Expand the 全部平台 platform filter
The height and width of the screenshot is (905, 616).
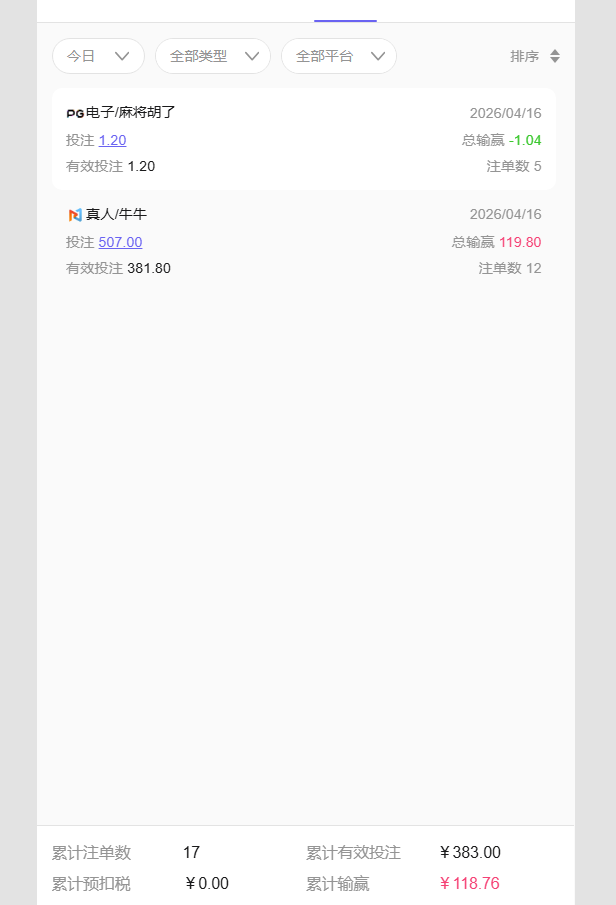tap(338, 56)
